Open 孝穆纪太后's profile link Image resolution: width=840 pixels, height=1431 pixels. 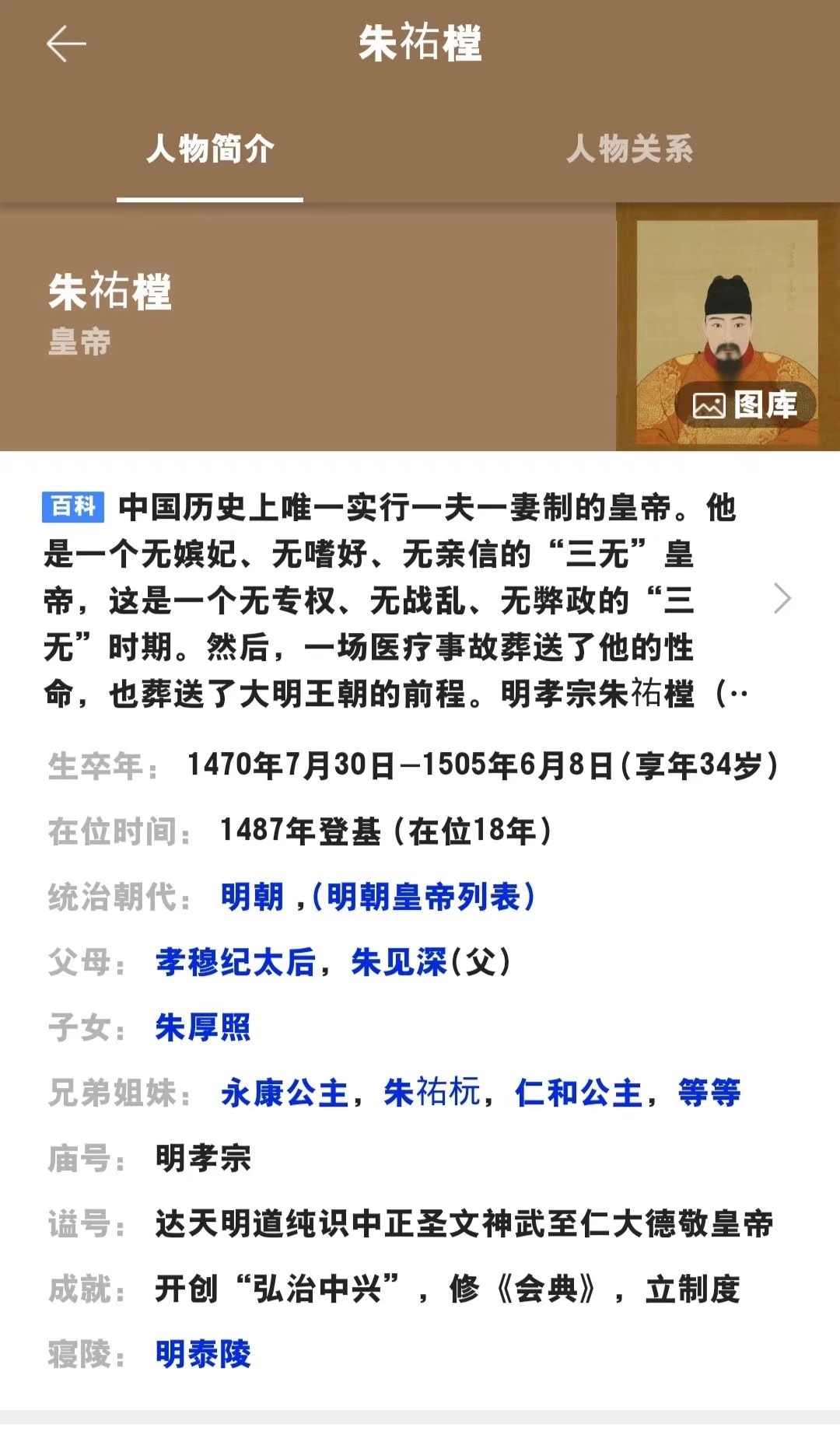236,962
